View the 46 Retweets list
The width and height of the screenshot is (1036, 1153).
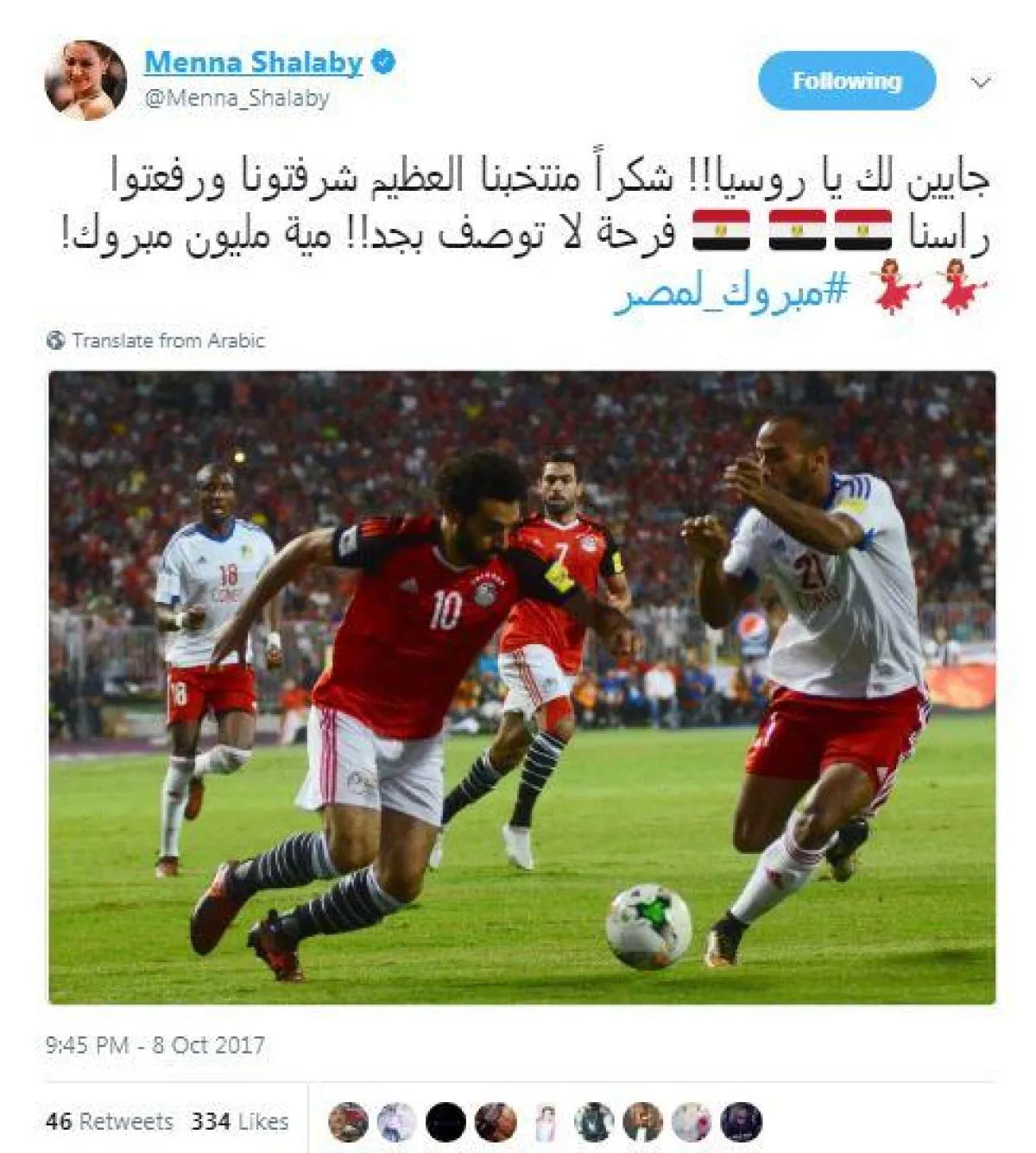(110, 1122)
